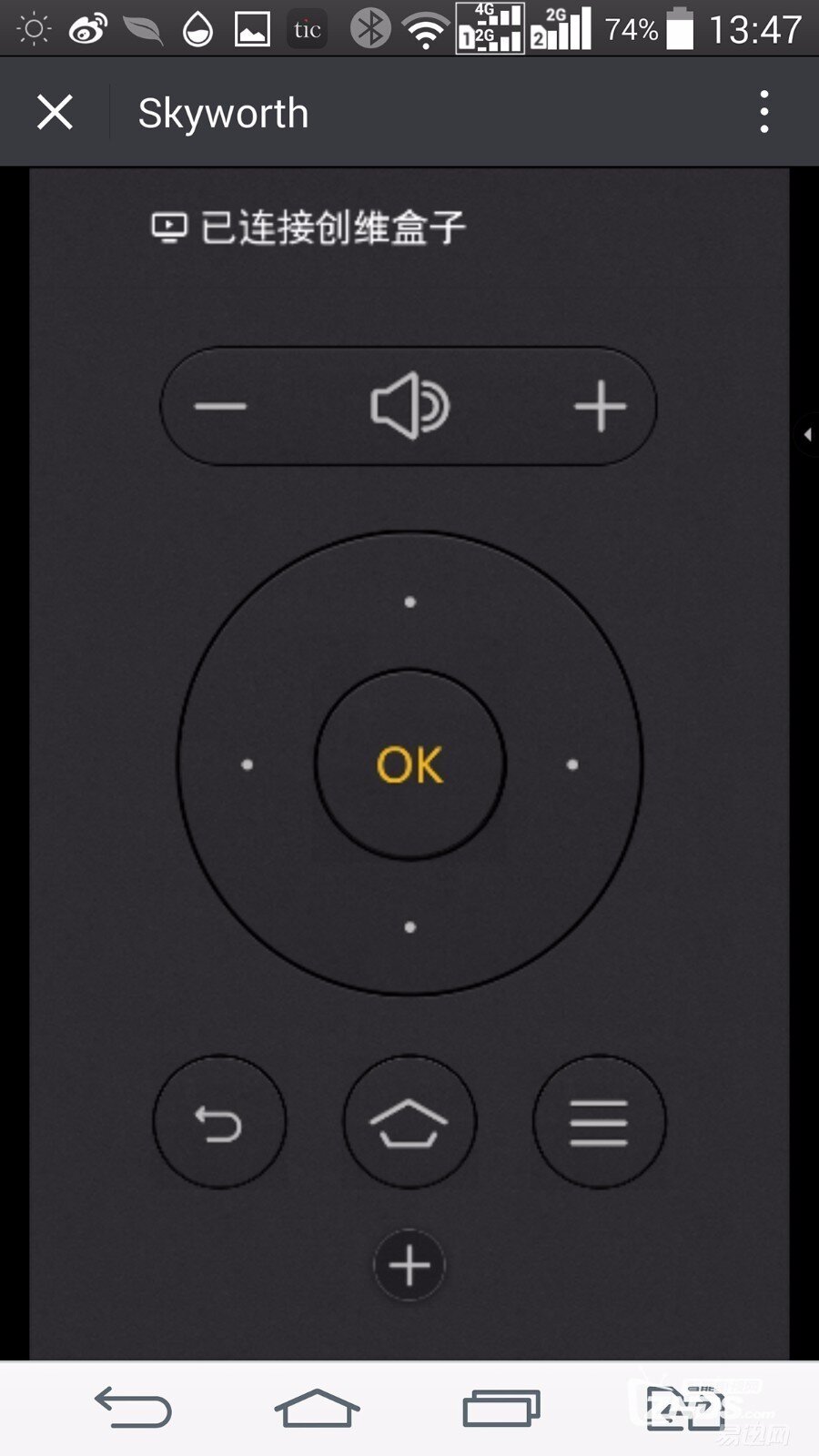Close the Skyworth remote page
Image resolution: width=819 pixels, height=1456 pixels.
[x=55, y=113]
